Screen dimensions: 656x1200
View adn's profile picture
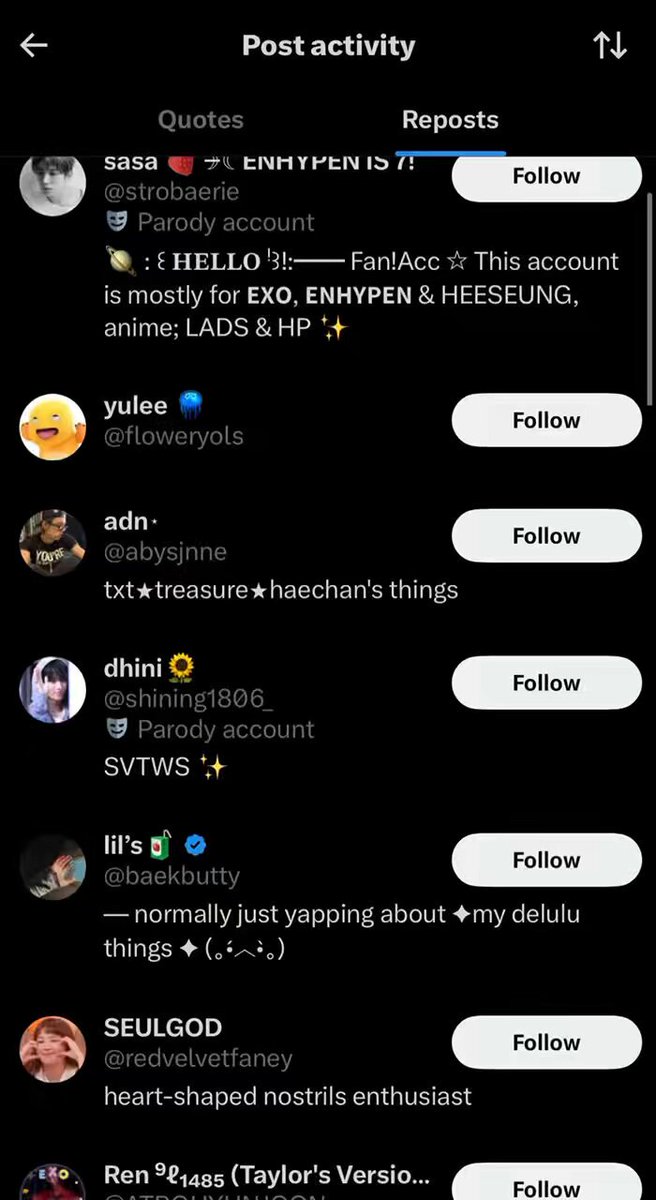[x=53, y=543]
